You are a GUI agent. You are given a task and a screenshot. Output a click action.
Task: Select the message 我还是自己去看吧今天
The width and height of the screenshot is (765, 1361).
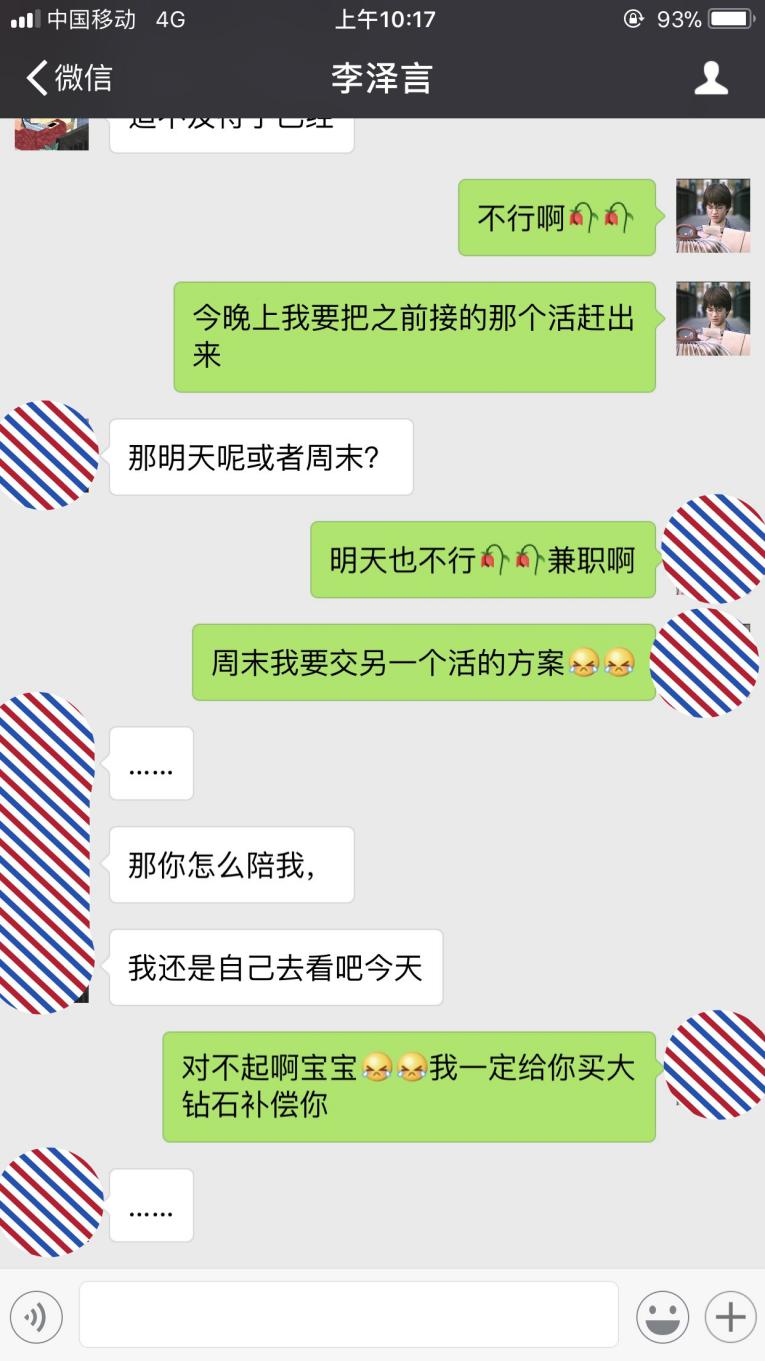coord(277,965)
